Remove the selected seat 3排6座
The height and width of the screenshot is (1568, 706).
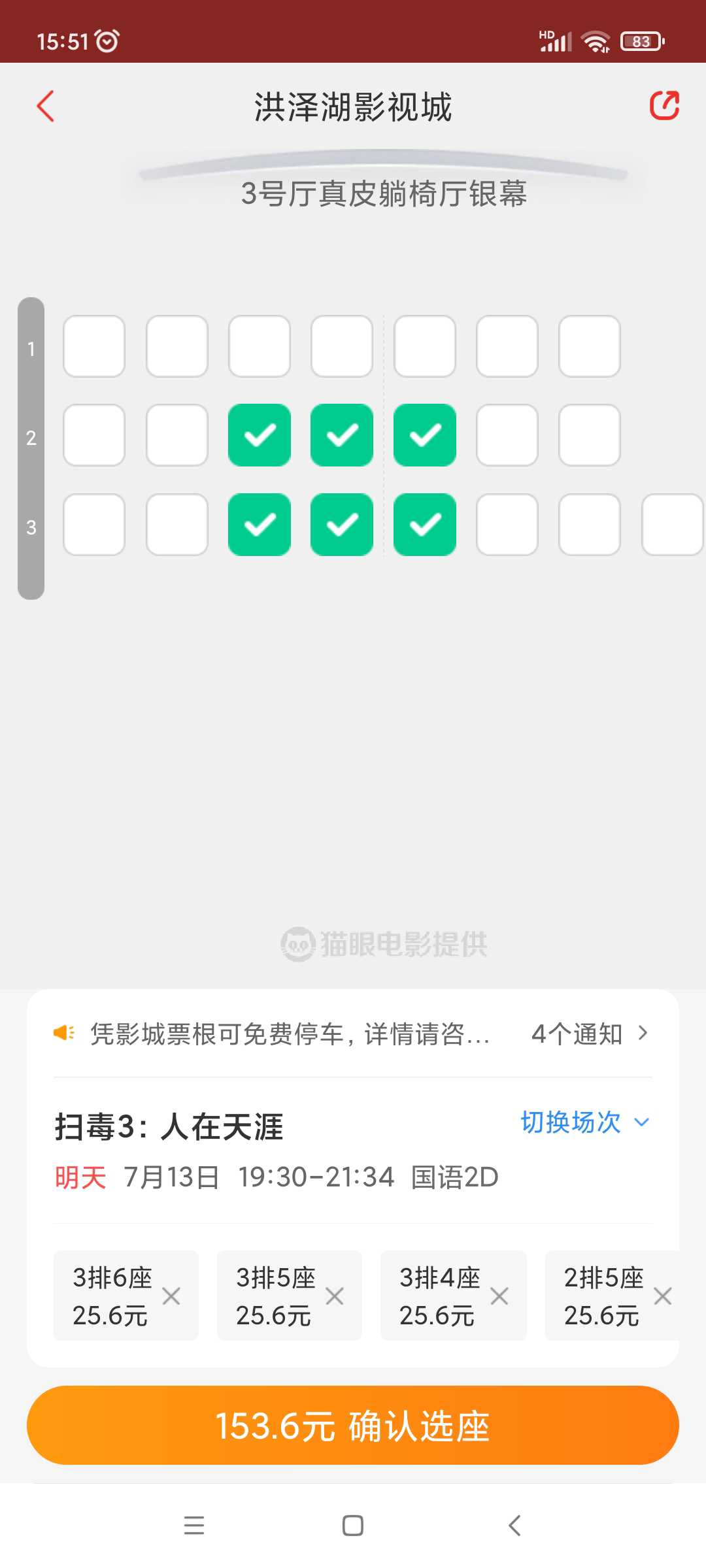tap(171, 1296)
